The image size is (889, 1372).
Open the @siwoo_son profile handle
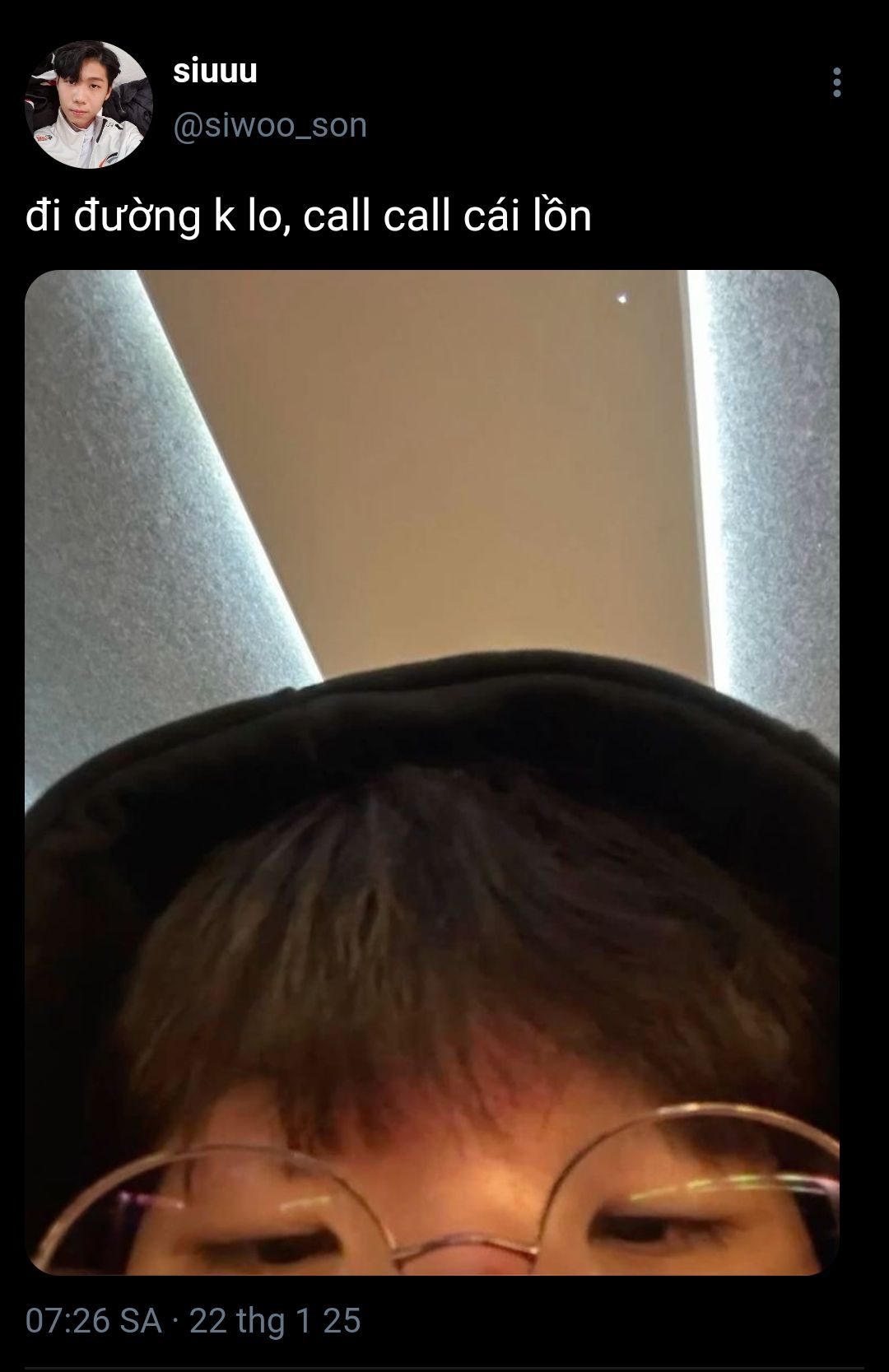(269, 126)
